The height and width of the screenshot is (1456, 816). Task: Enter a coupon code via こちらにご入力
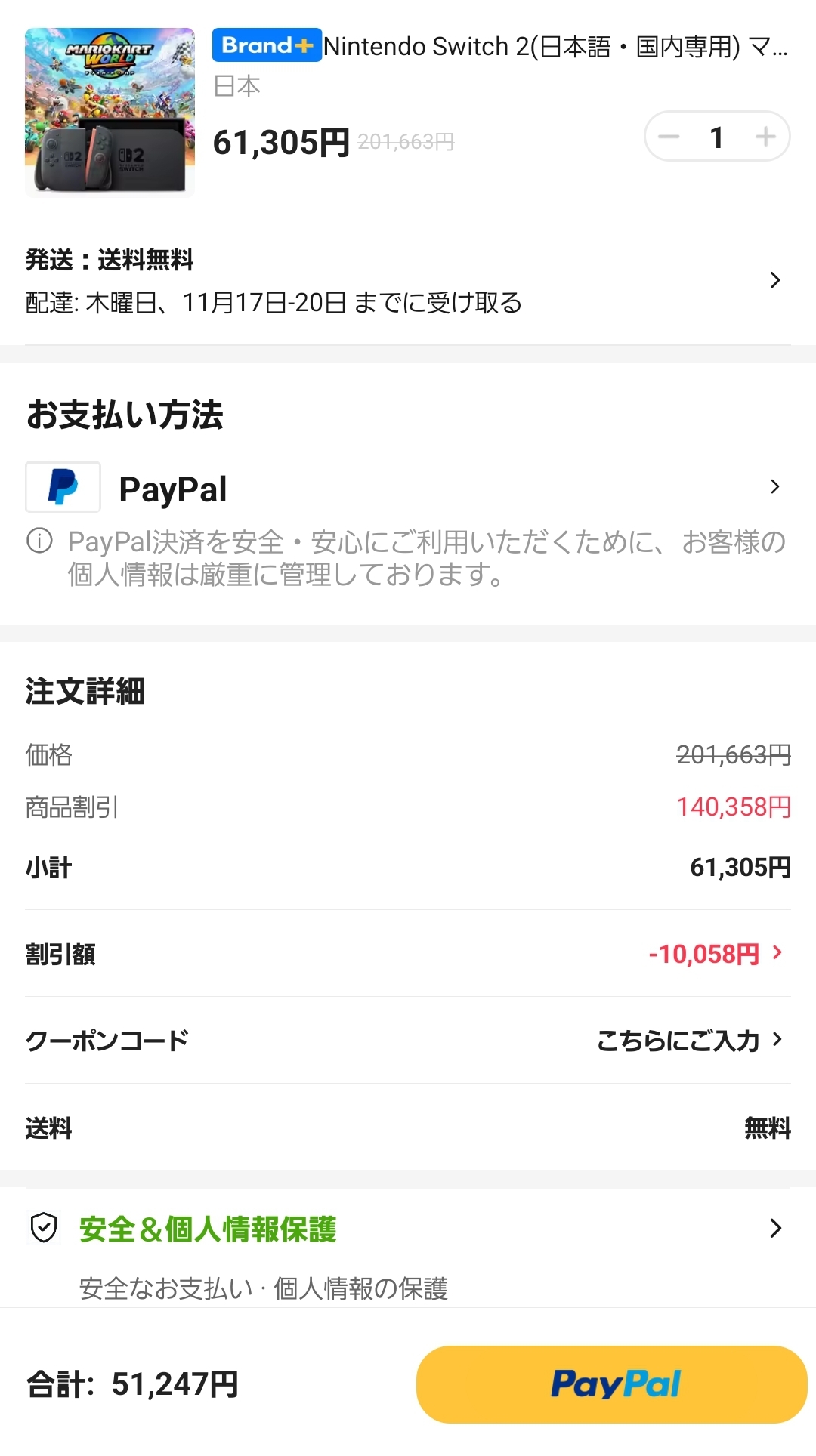point(689,1041)
